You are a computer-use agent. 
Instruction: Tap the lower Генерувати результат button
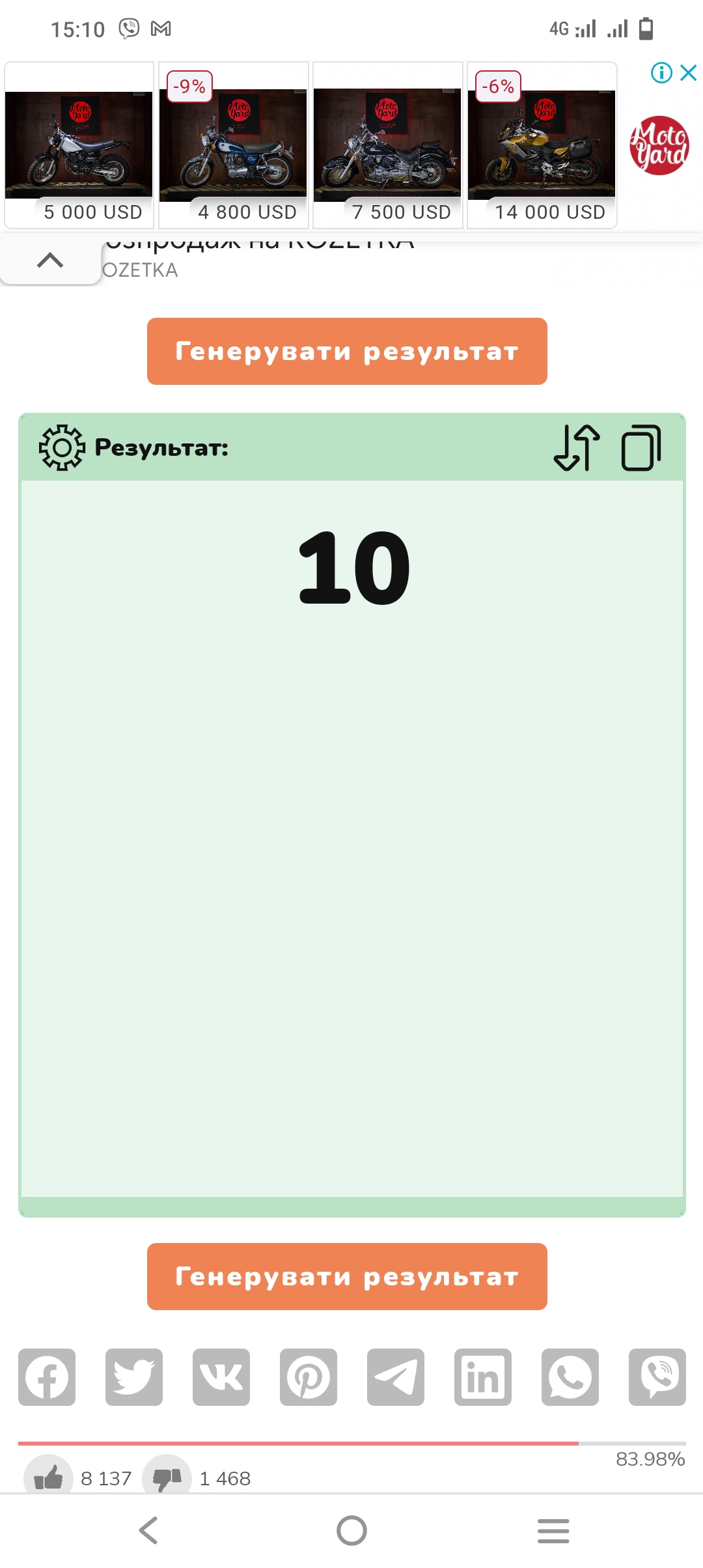347,1276
